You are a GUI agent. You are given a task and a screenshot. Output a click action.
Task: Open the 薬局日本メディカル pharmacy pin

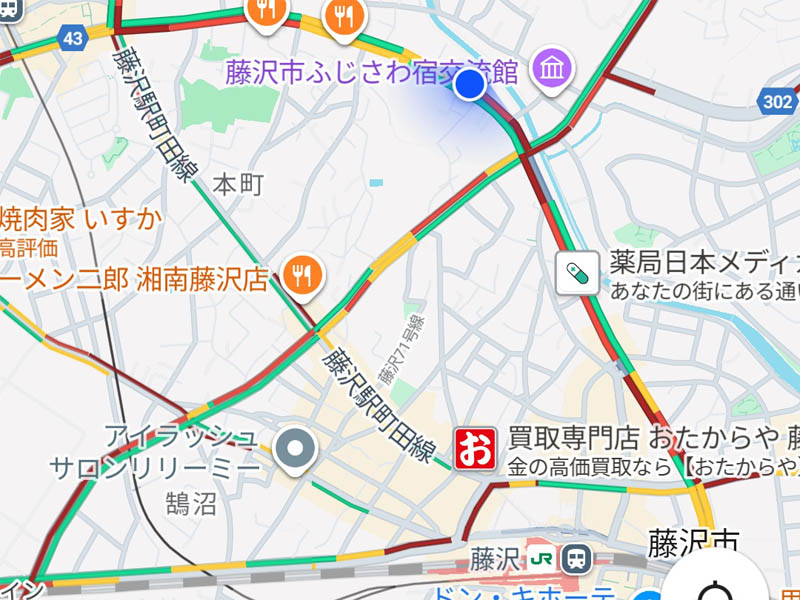[x=578, y=273]
